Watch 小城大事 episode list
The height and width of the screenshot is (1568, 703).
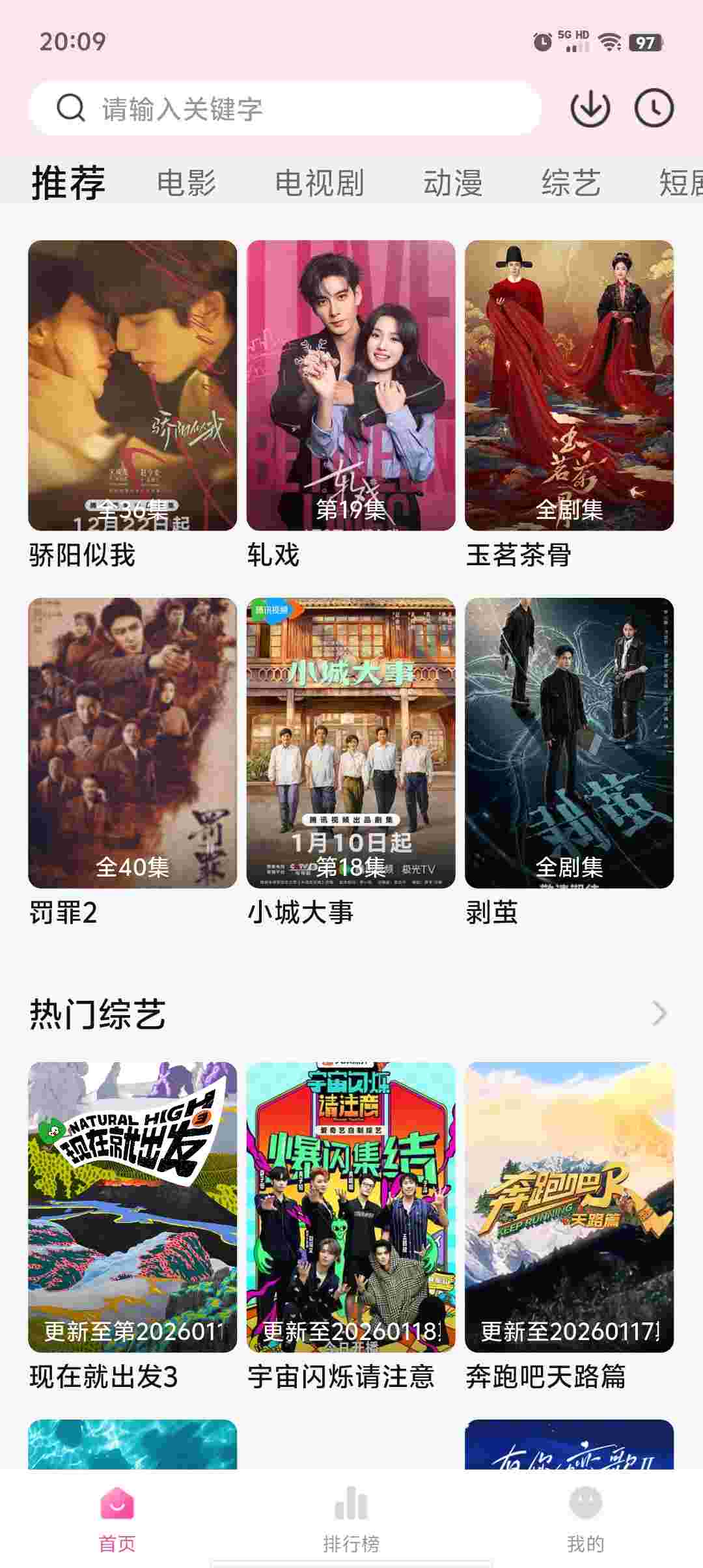pos(351,743)
